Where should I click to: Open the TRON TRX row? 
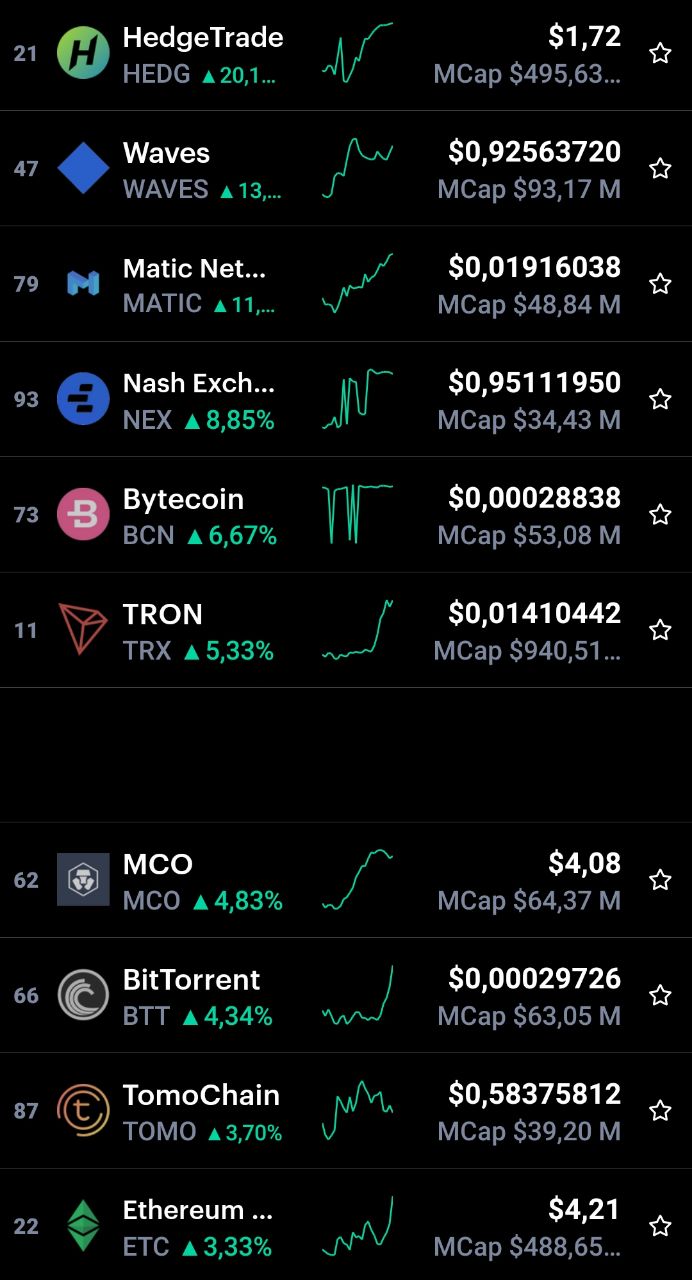pos(346,630)
